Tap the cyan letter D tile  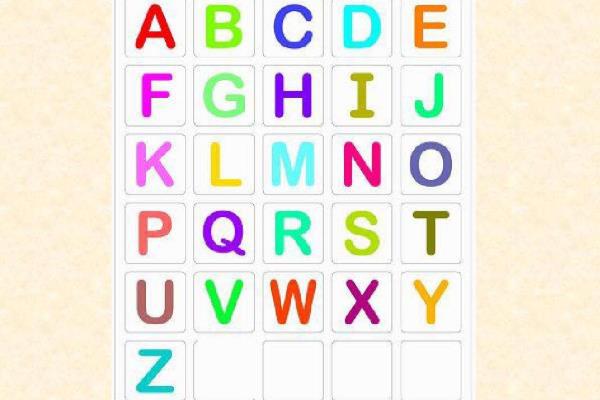click(x=362, y=28)
